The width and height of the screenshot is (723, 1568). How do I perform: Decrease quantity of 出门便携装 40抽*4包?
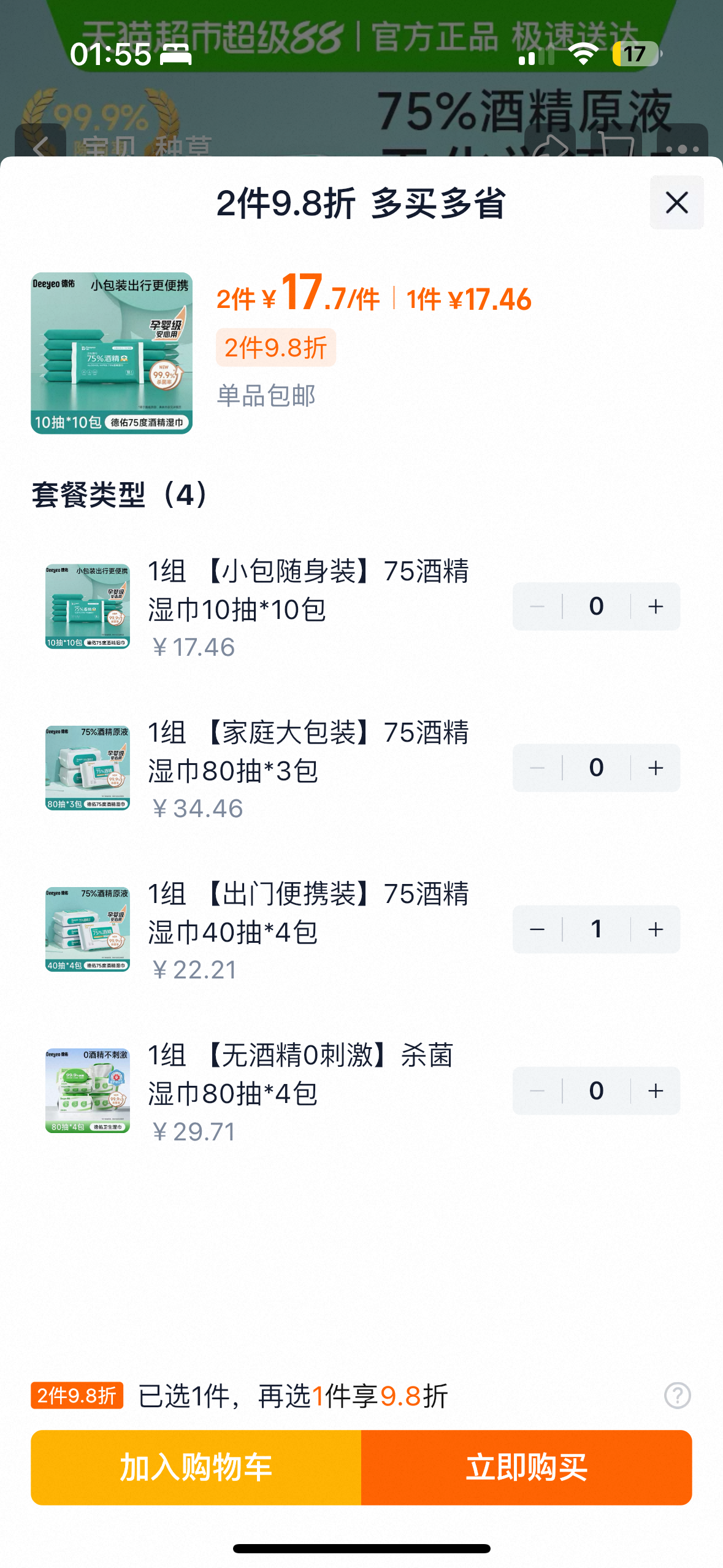pos(537,929)
